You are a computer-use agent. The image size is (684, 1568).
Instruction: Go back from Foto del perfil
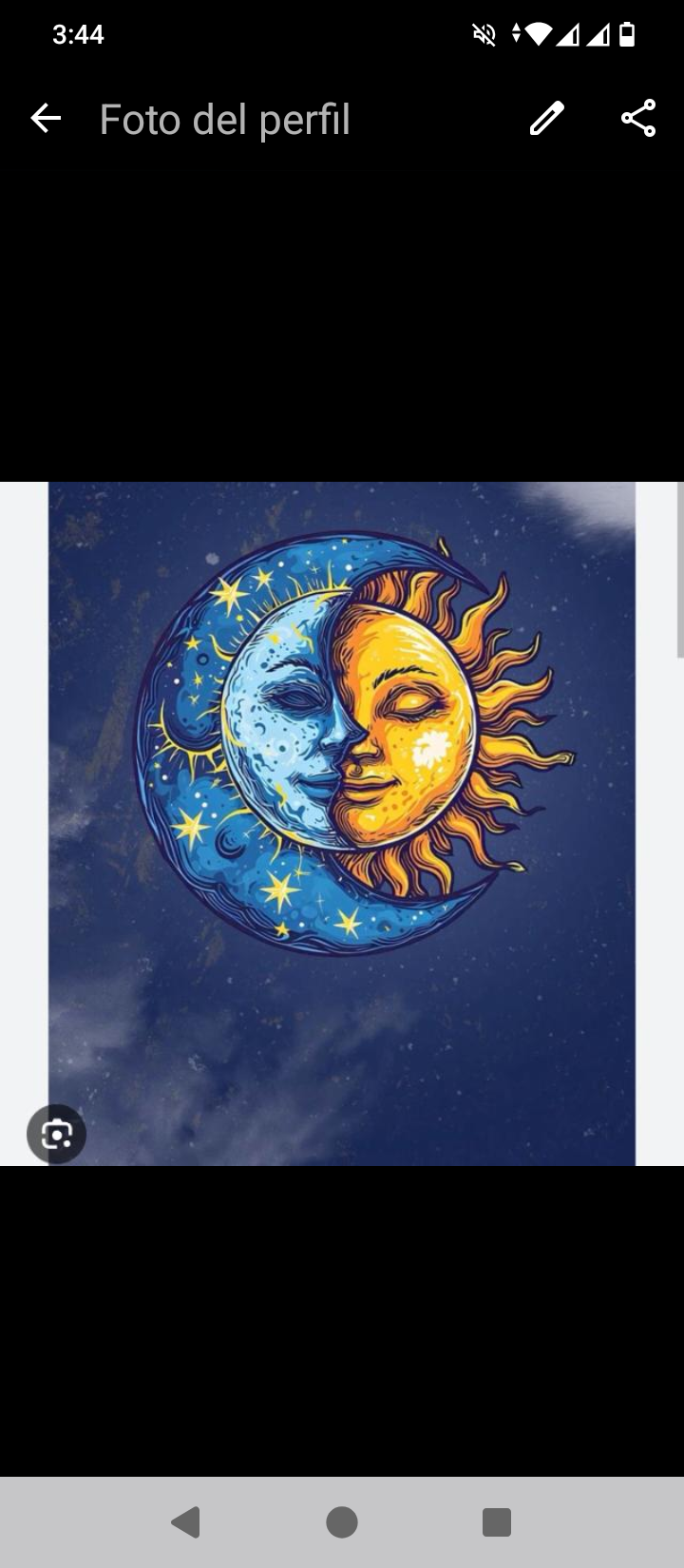pyautogui.click(x=46, y=119)
